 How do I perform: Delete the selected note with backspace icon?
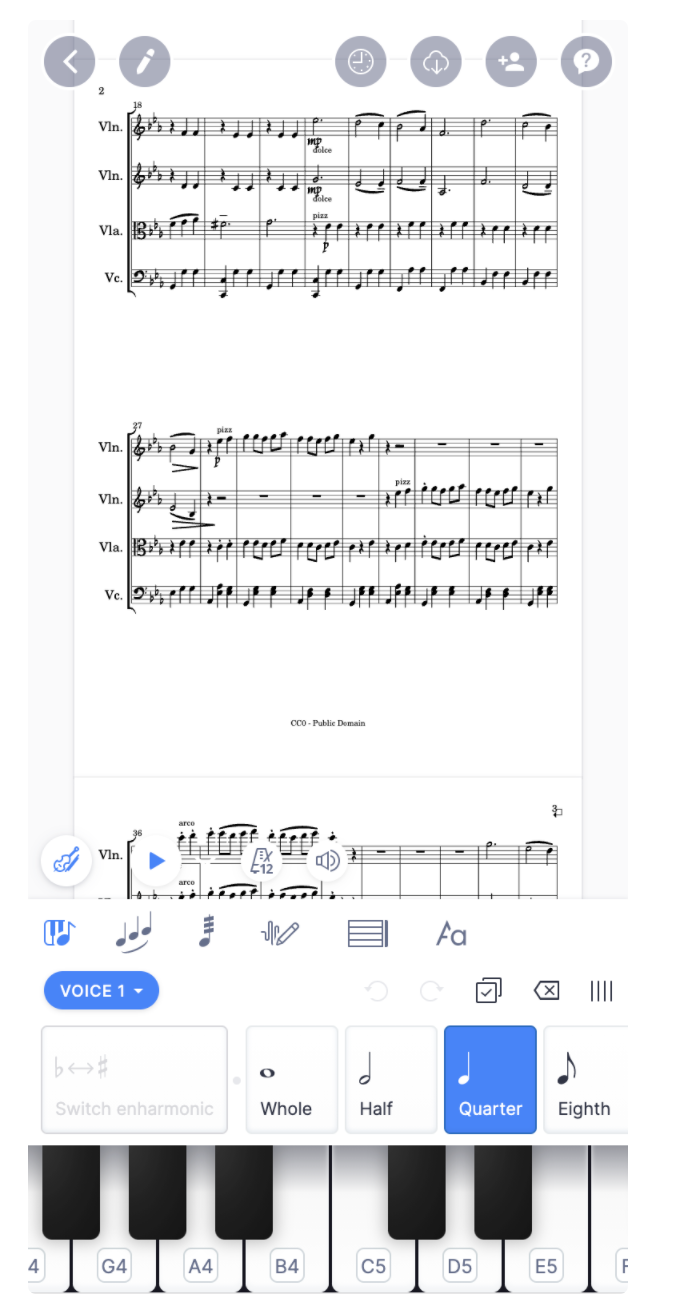546,991
